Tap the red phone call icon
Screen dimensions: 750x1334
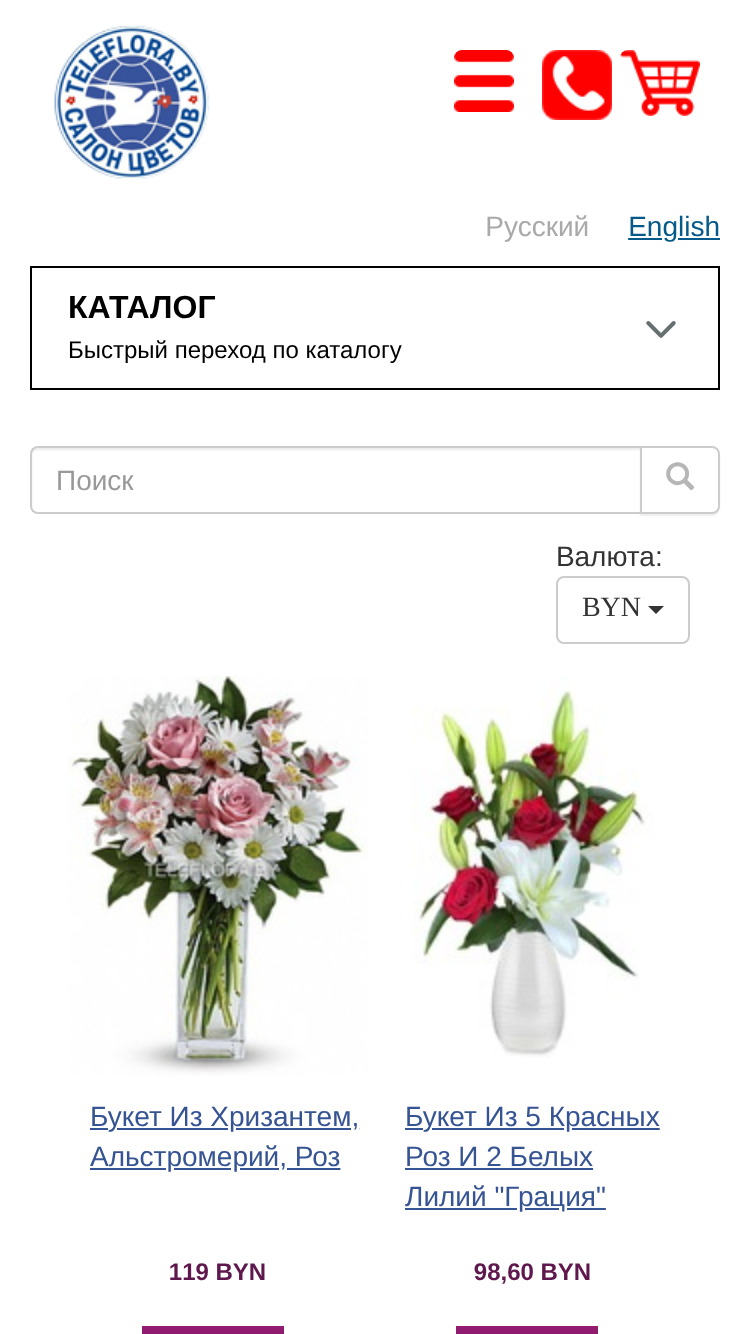[577, 85]
